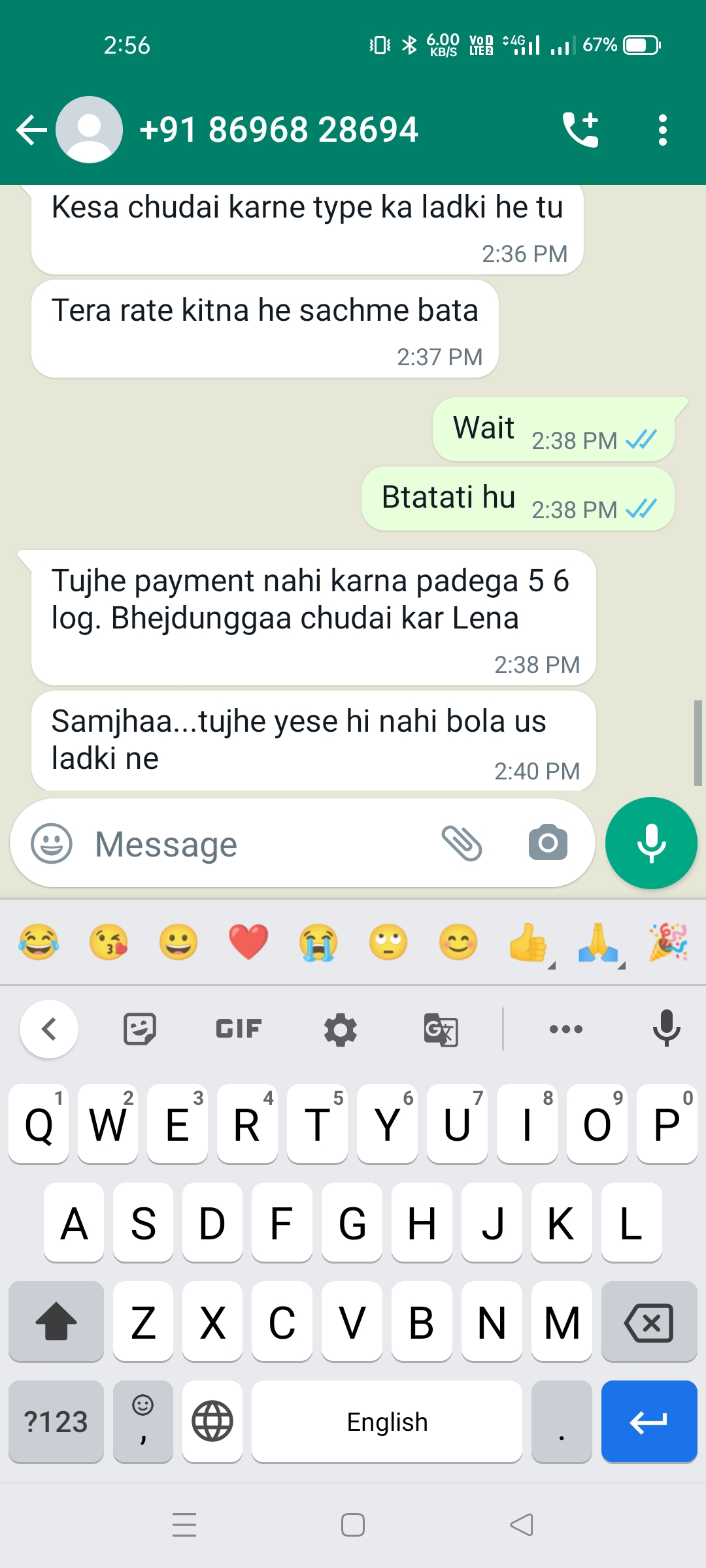Viewport: 706px width, 1568px height.
Task: Go back to the chat list
Action: (31, 129)
